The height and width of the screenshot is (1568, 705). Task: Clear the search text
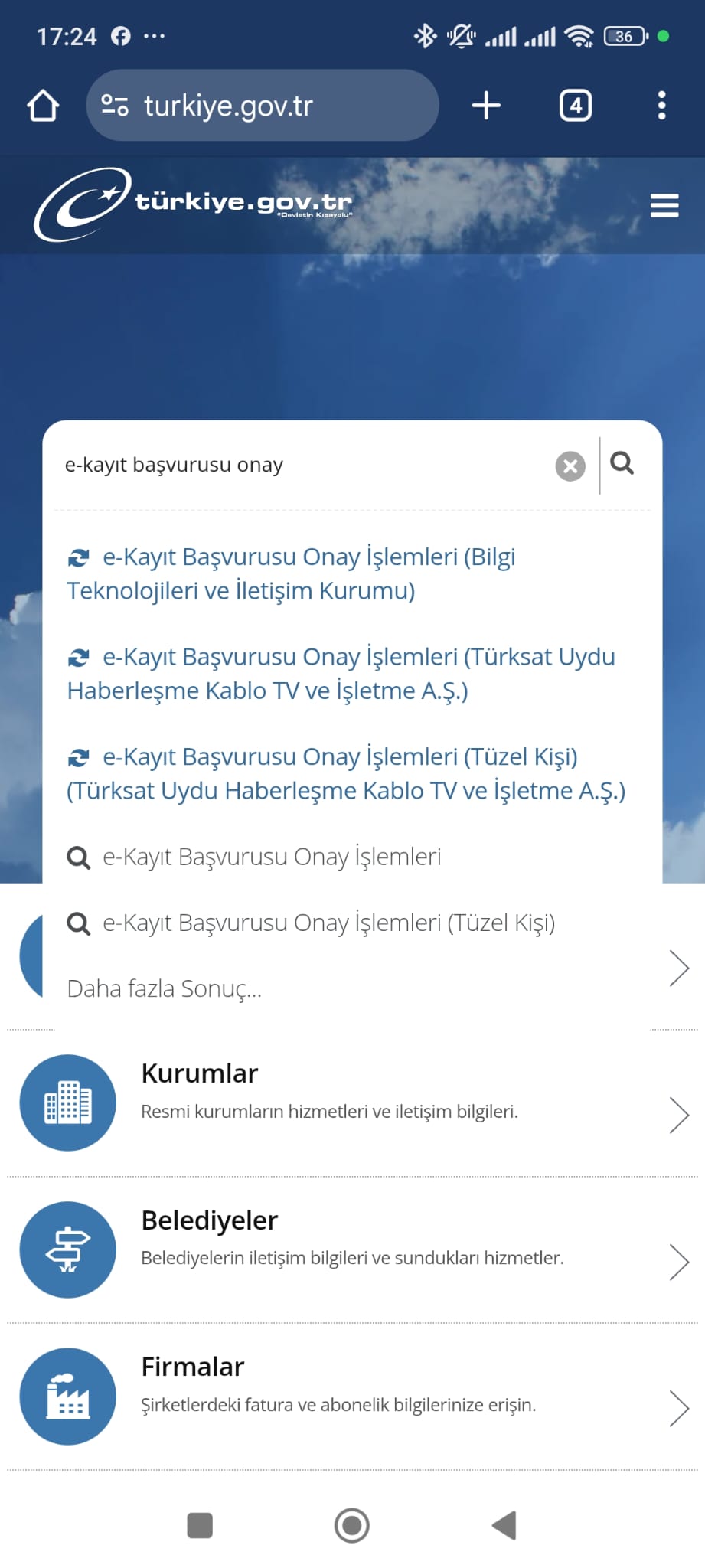570,465
